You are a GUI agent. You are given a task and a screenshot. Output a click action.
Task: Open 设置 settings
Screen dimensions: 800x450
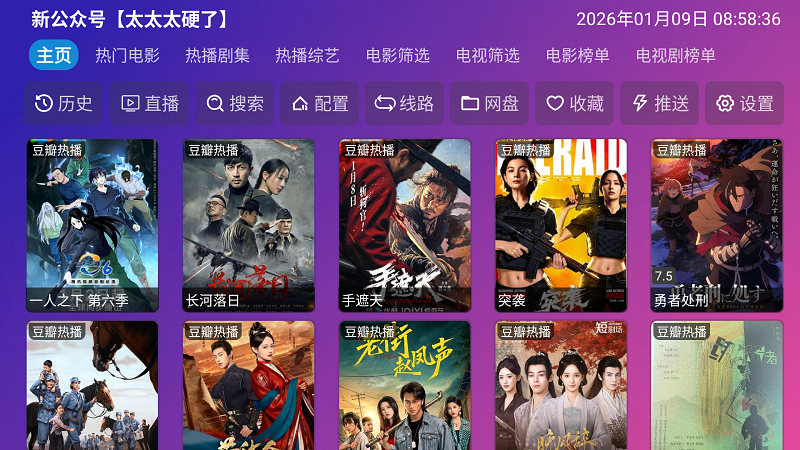pyautogui.click(x=745, y=103)
